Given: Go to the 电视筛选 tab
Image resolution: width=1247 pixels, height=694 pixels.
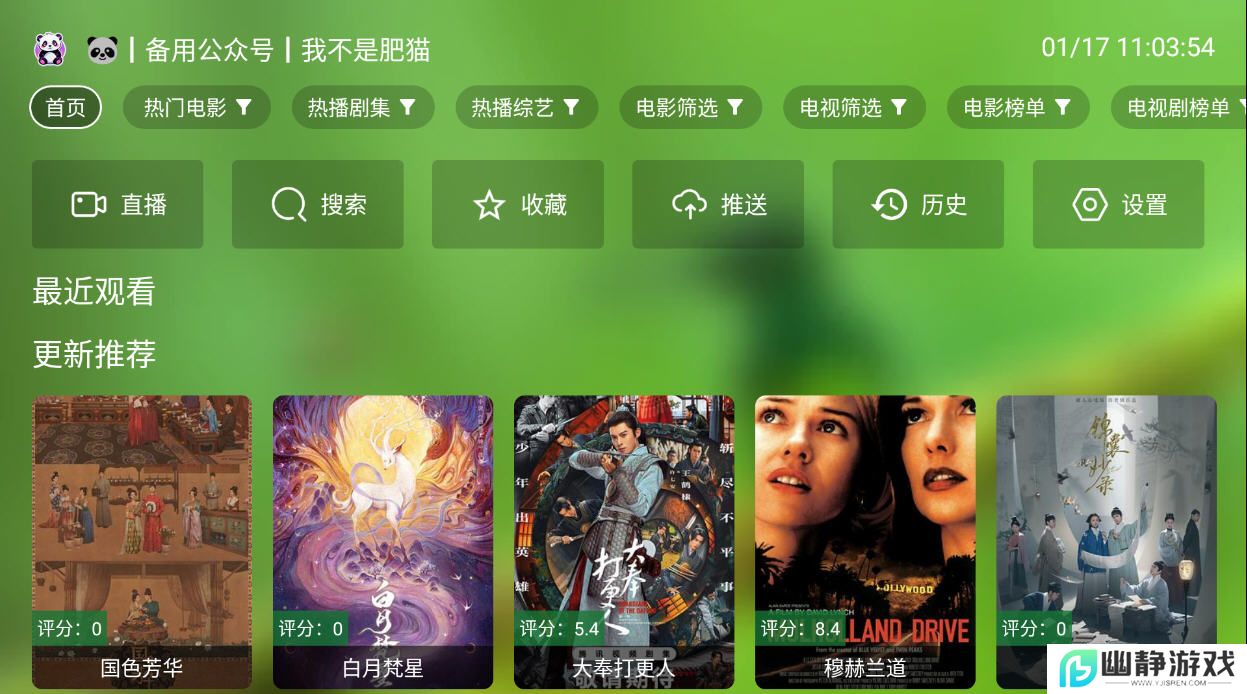Looking at the screenshot, I should point(854,108).
